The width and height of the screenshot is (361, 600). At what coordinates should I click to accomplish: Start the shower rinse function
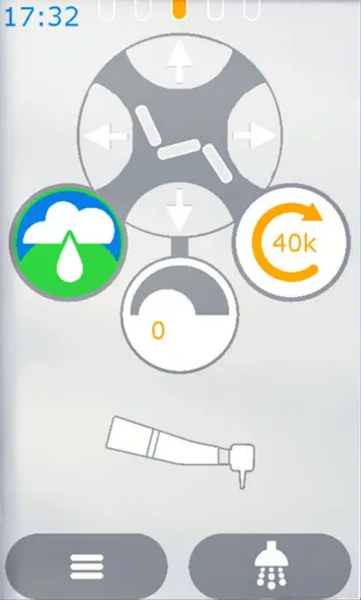[x=270, y=567]
